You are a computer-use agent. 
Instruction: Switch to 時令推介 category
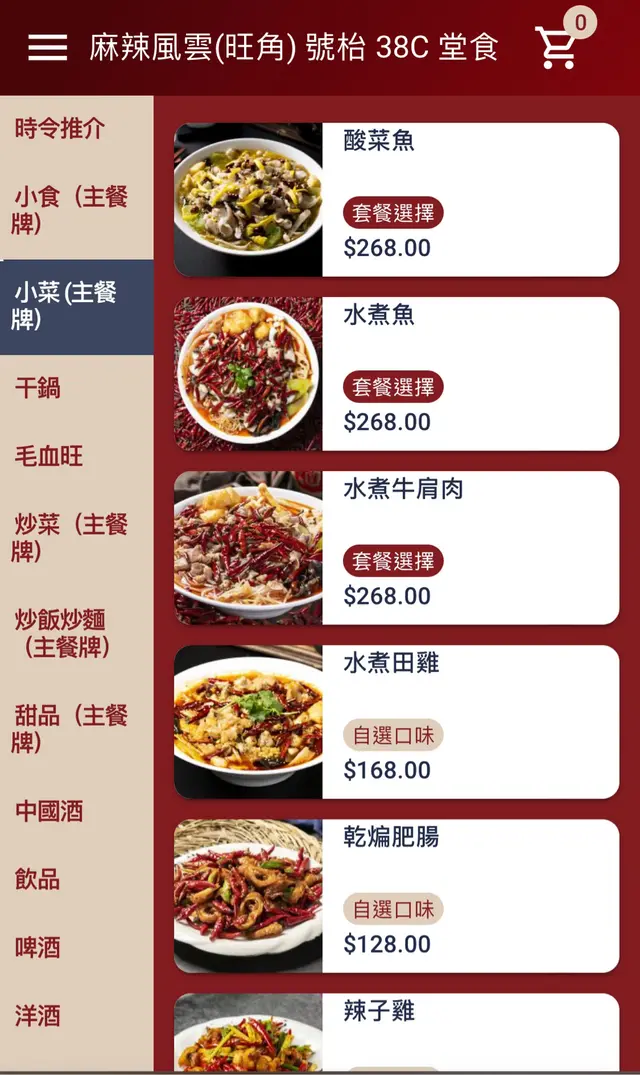click(x=60, y=128)
